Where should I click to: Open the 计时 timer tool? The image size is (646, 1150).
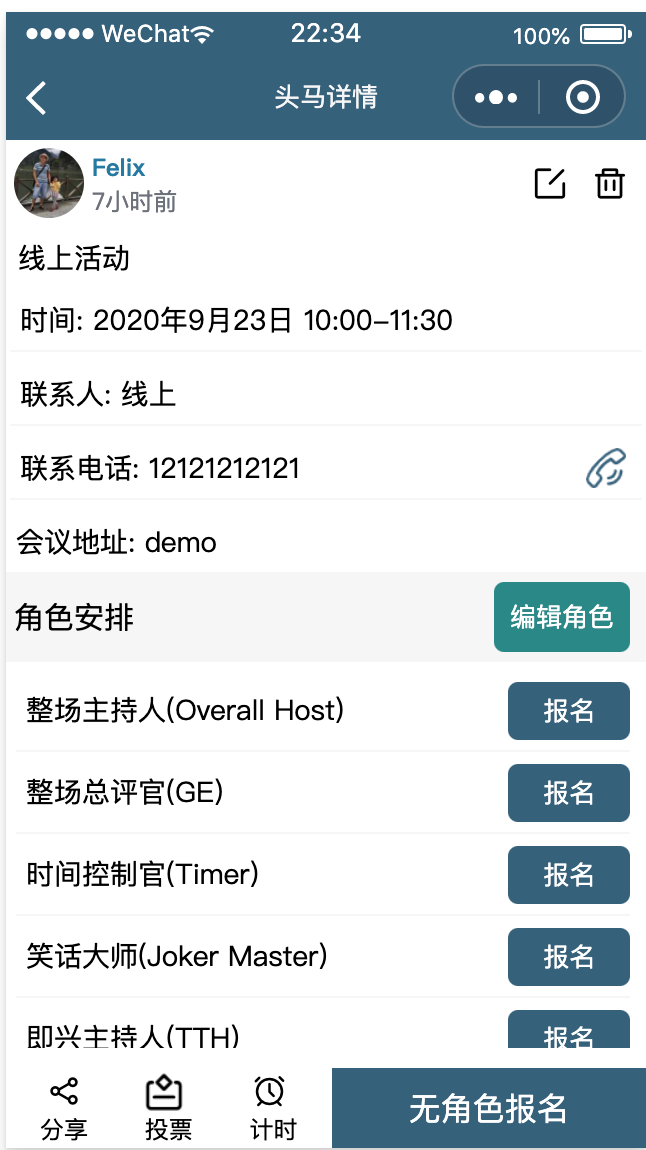272,1108
